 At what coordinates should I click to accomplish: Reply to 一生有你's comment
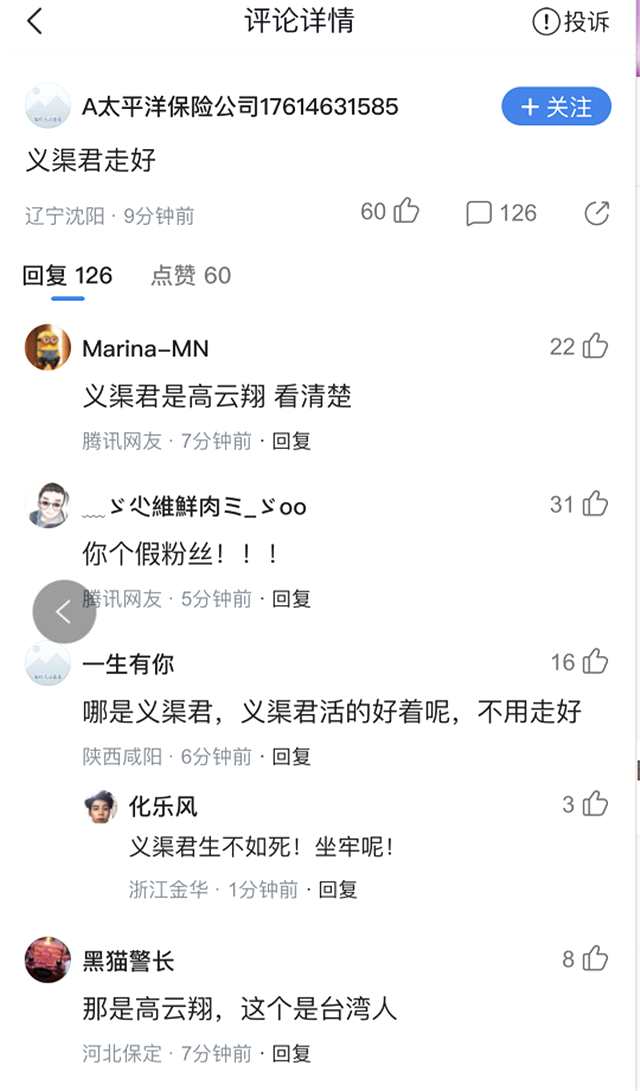292,757
